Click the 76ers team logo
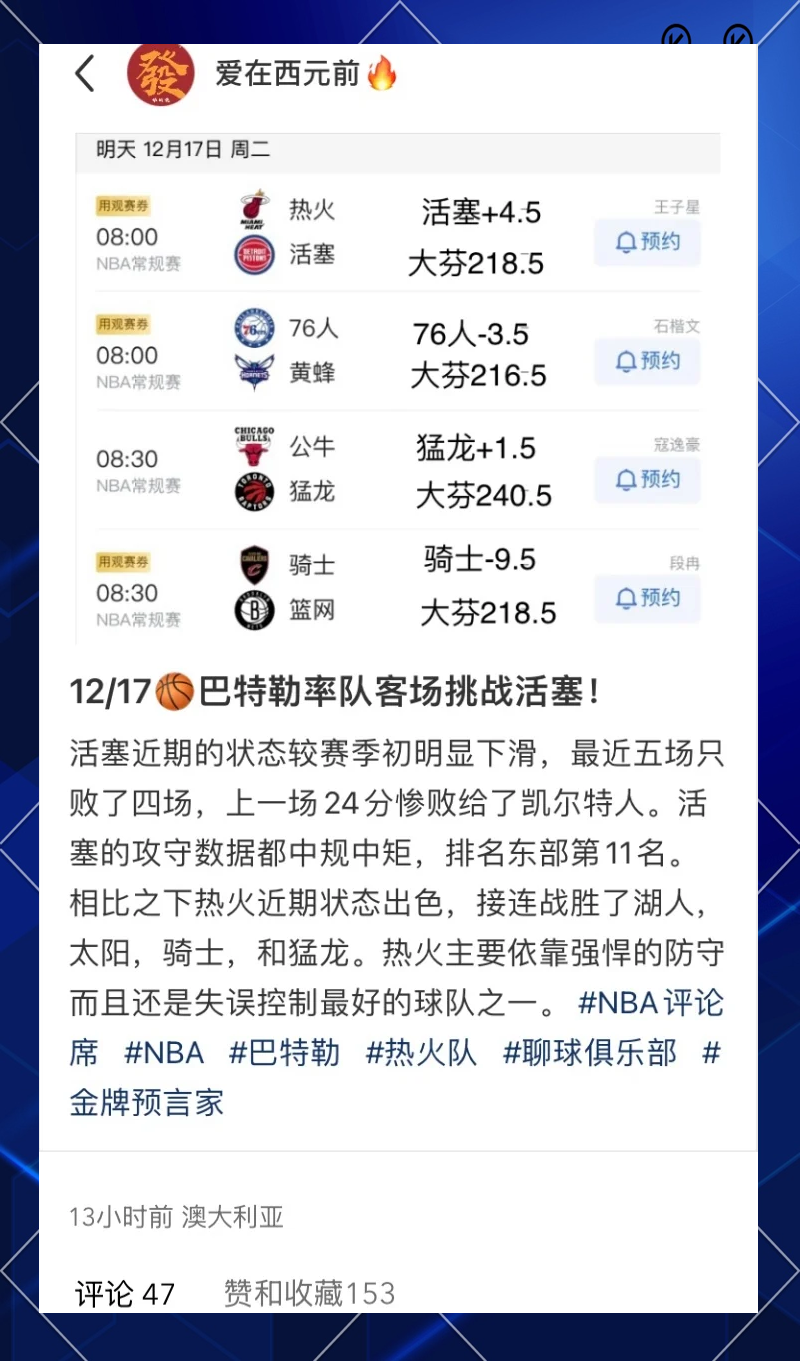Viewport: 800px width, 1361px height. 253,329
